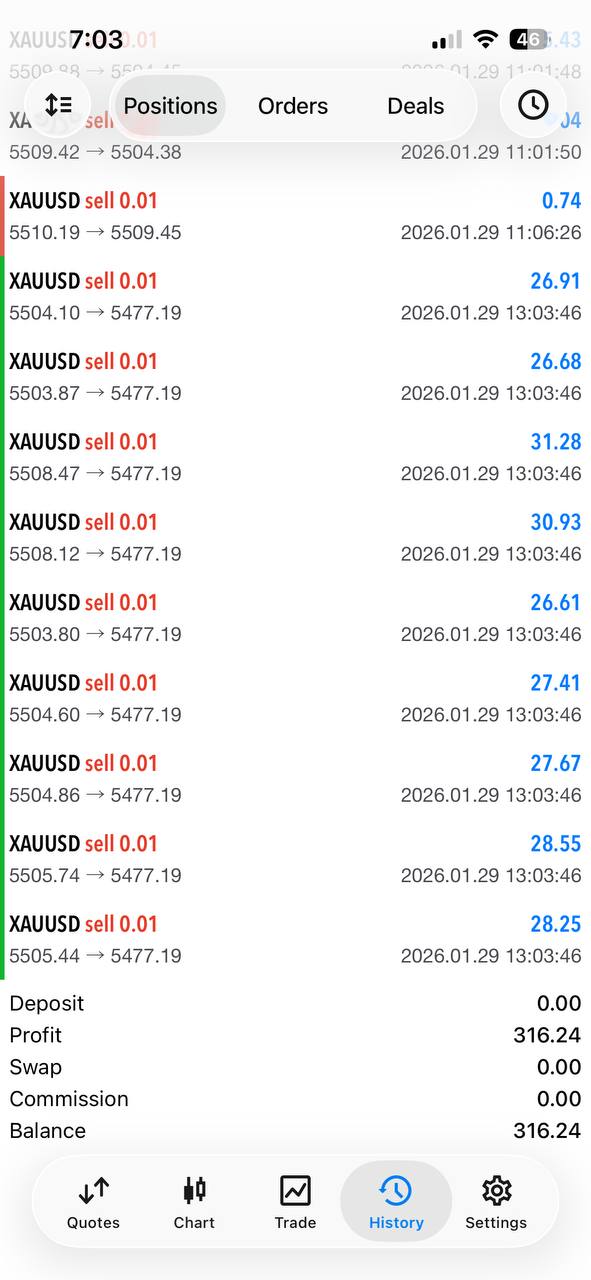591x1280 pixels.
Task: Switch to the Deals tab
Action: pos(416,106)
